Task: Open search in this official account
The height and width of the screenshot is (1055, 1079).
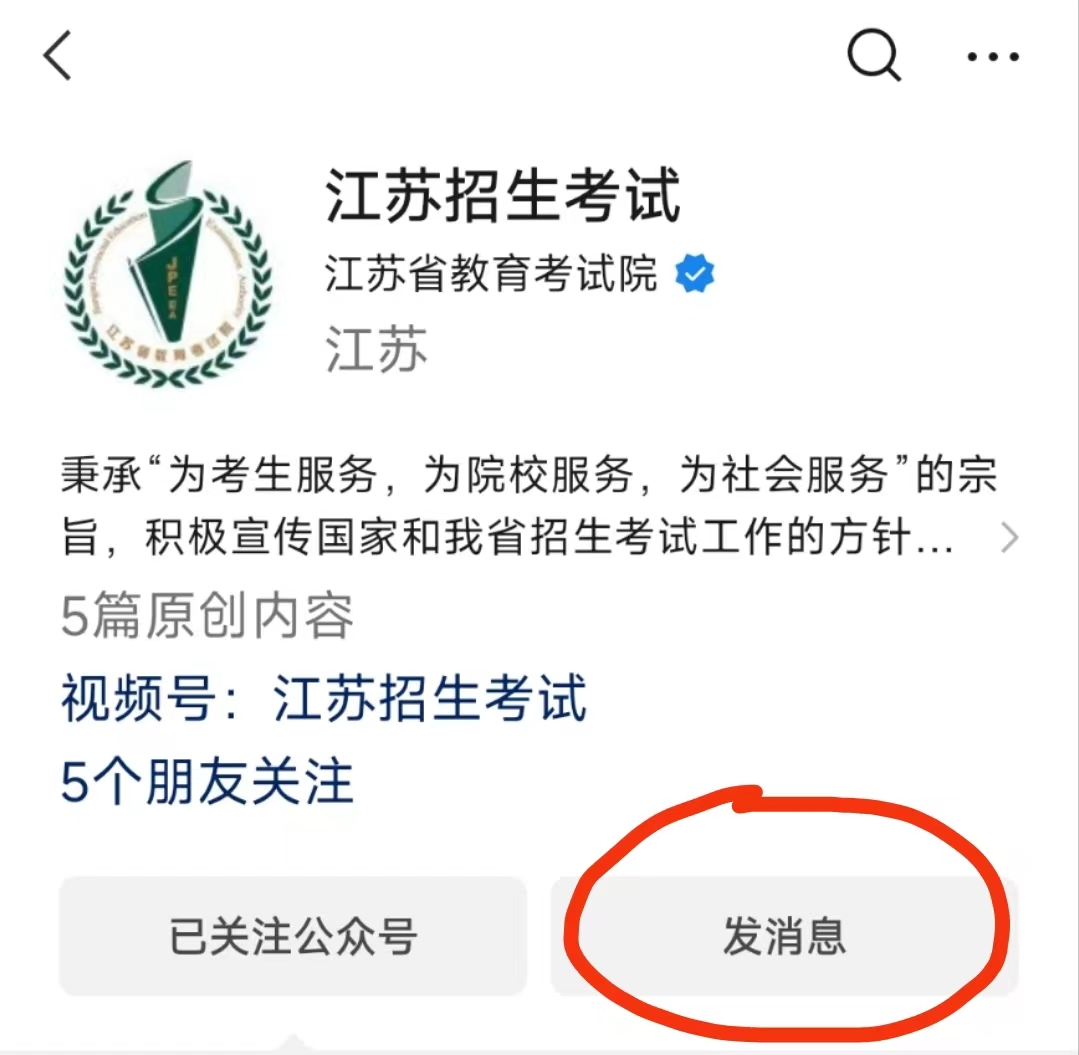Action: 873,55
